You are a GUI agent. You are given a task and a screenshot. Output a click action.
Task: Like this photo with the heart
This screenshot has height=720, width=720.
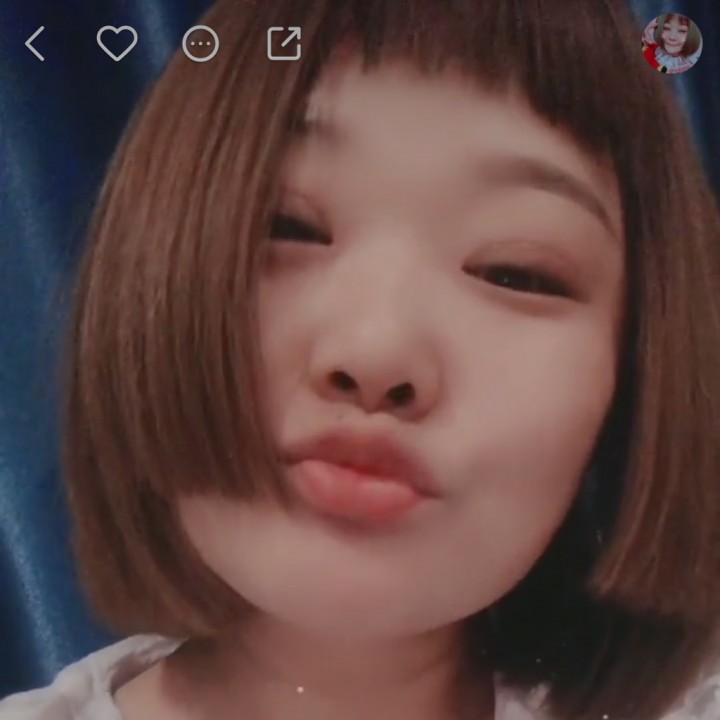(116, 43)
